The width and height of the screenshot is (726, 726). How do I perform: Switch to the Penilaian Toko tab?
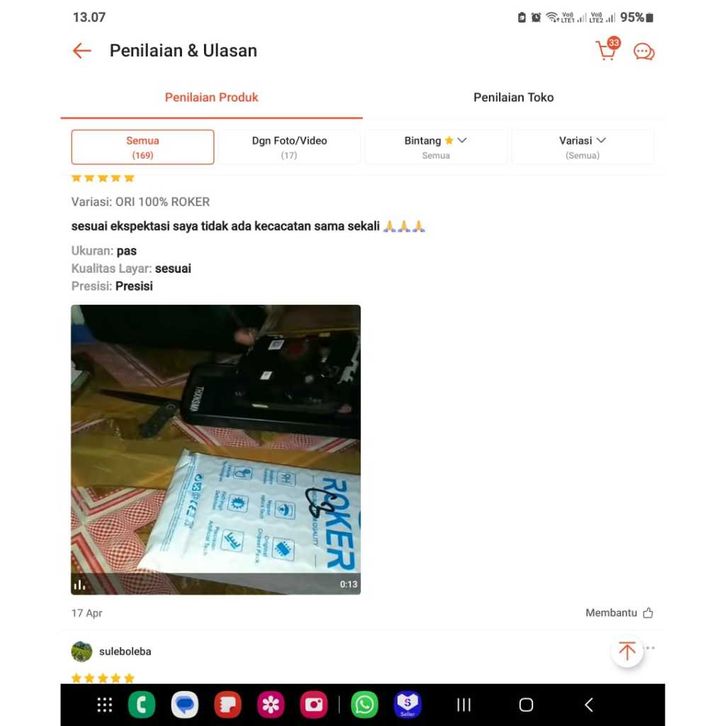click(513, 97)
